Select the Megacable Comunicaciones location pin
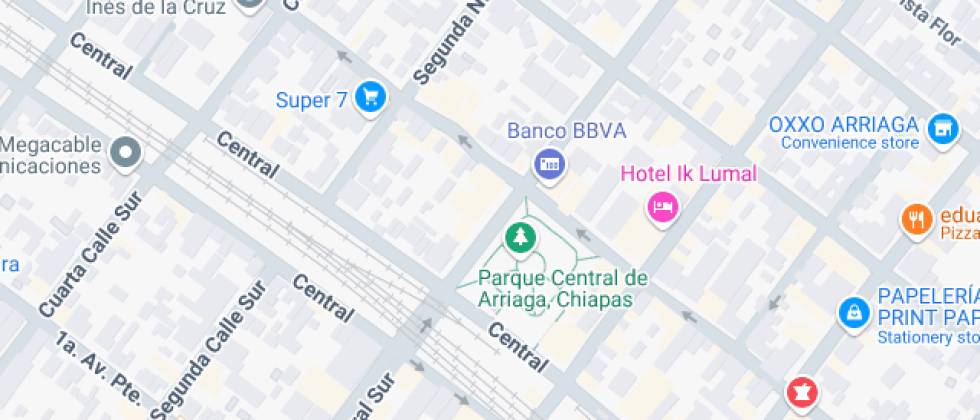 (126, 153)
